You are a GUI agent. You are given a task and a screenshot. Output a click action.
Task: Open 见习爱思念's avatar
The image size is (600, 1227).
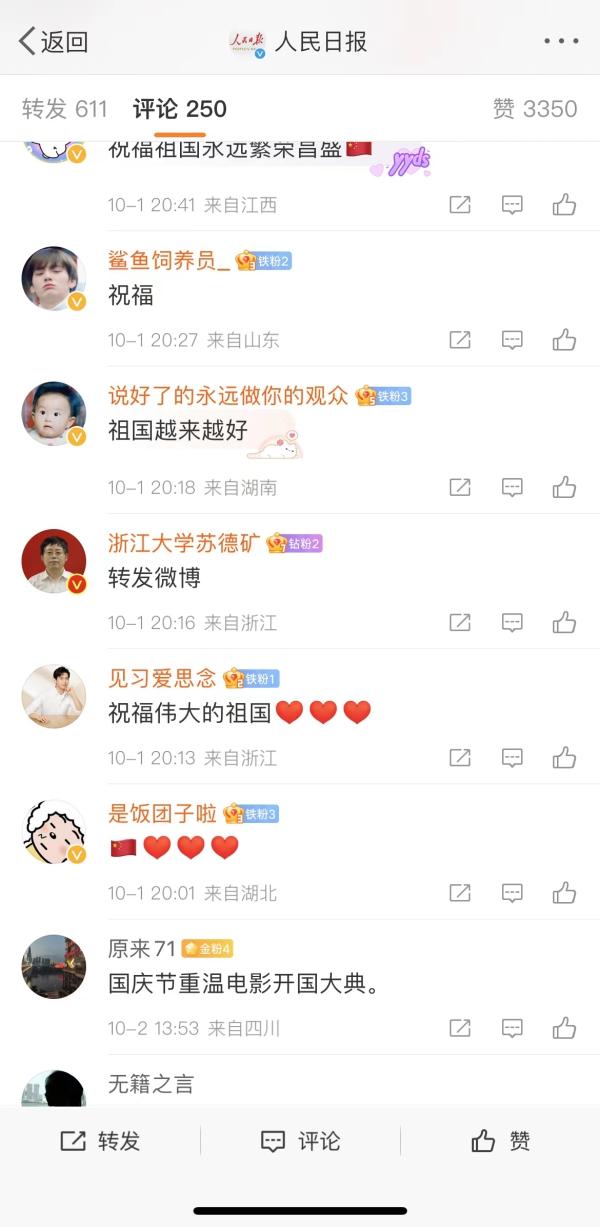[54, 697]
